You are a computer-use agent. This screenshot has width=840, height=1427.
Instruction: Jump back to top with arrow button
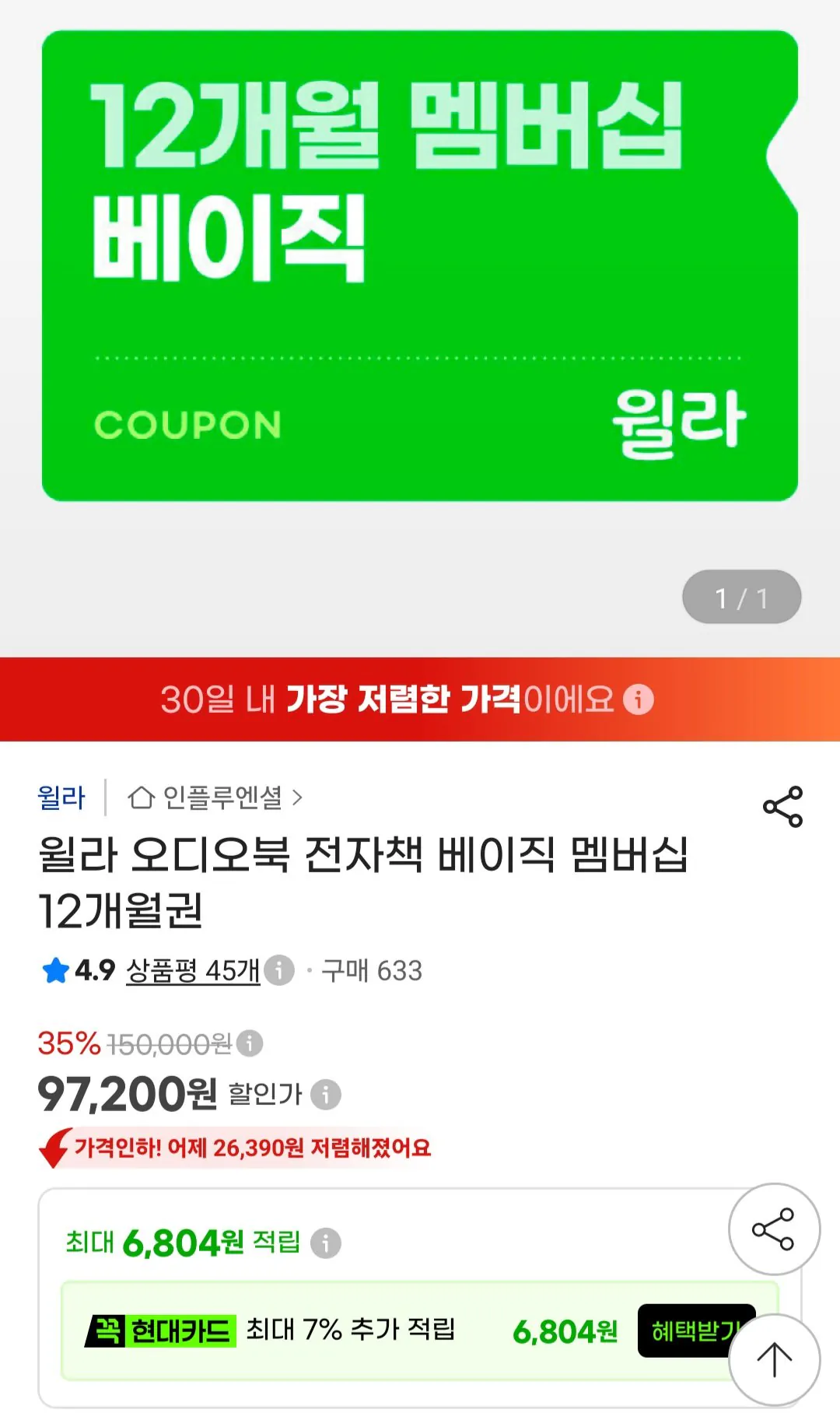click(x=774, y=1360)
